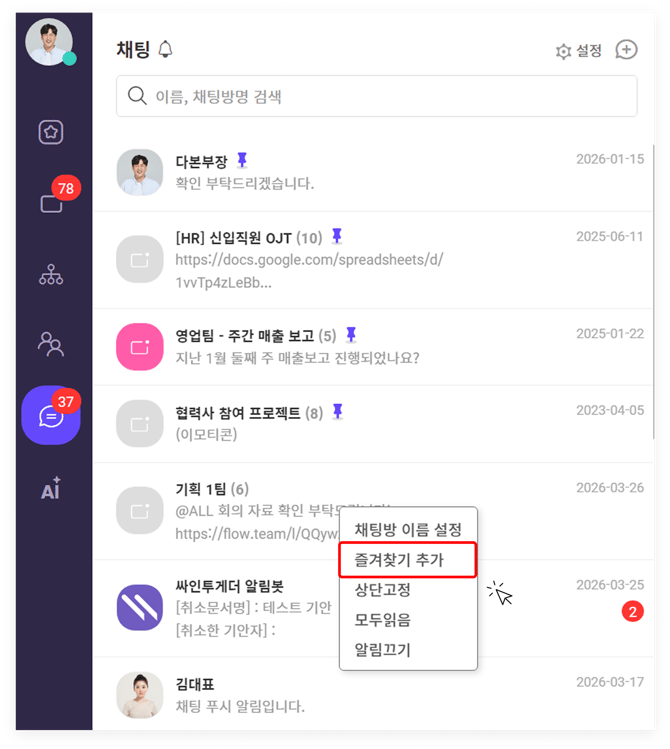Screen dimensions: 670x749
Task: Choose 즐겨찾기 추가 in the context menu
Action: coord(407,561)
